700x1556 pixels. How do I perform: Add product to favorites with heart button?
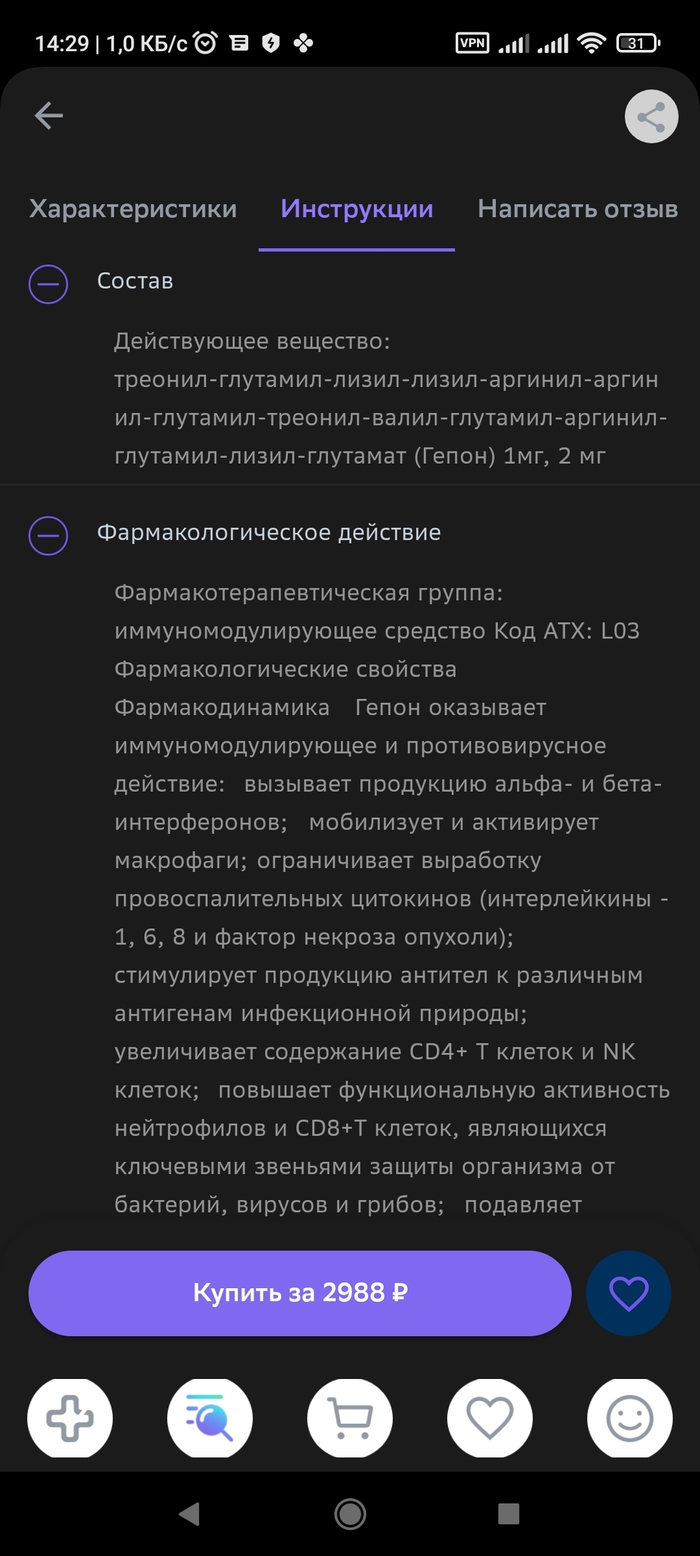629,1293
